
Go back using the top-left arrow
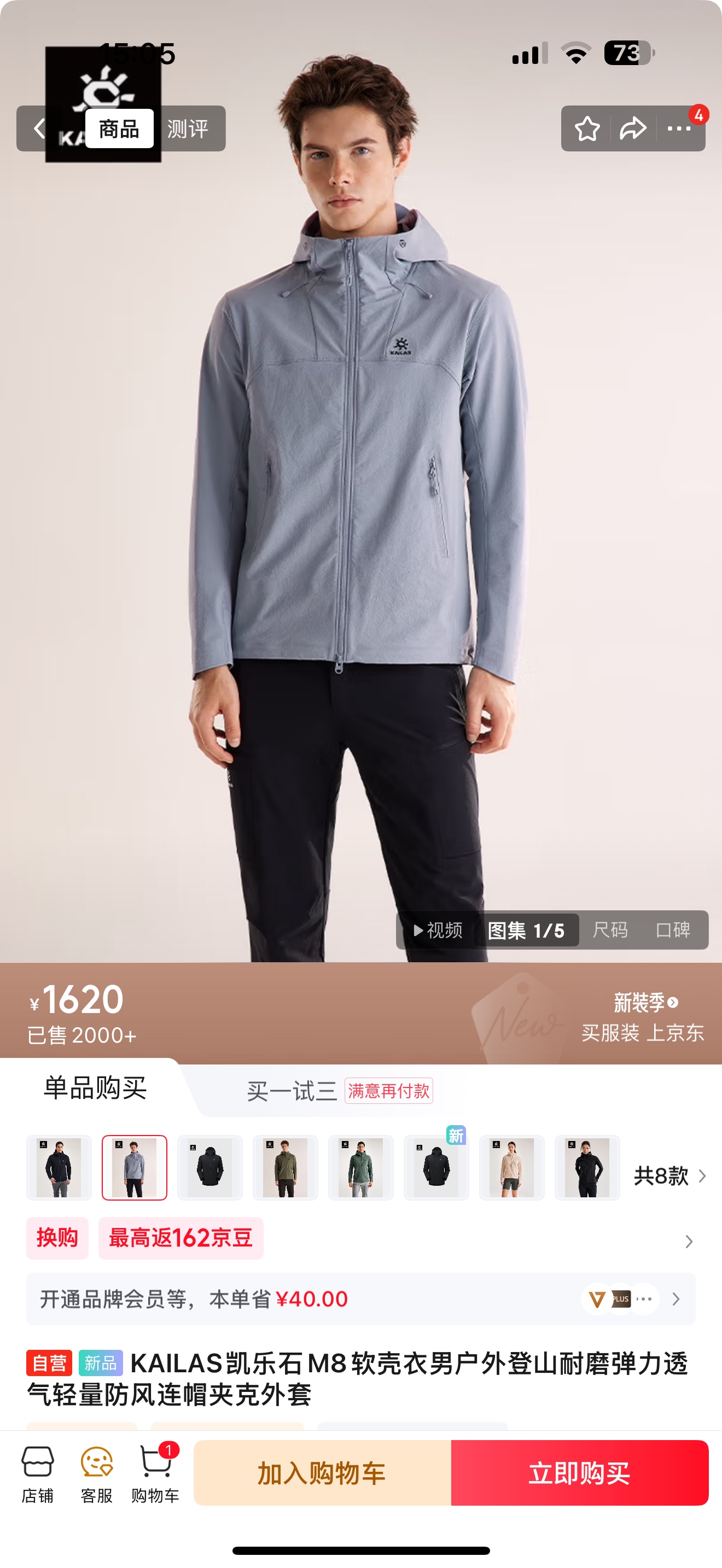[x=39, y=128]
